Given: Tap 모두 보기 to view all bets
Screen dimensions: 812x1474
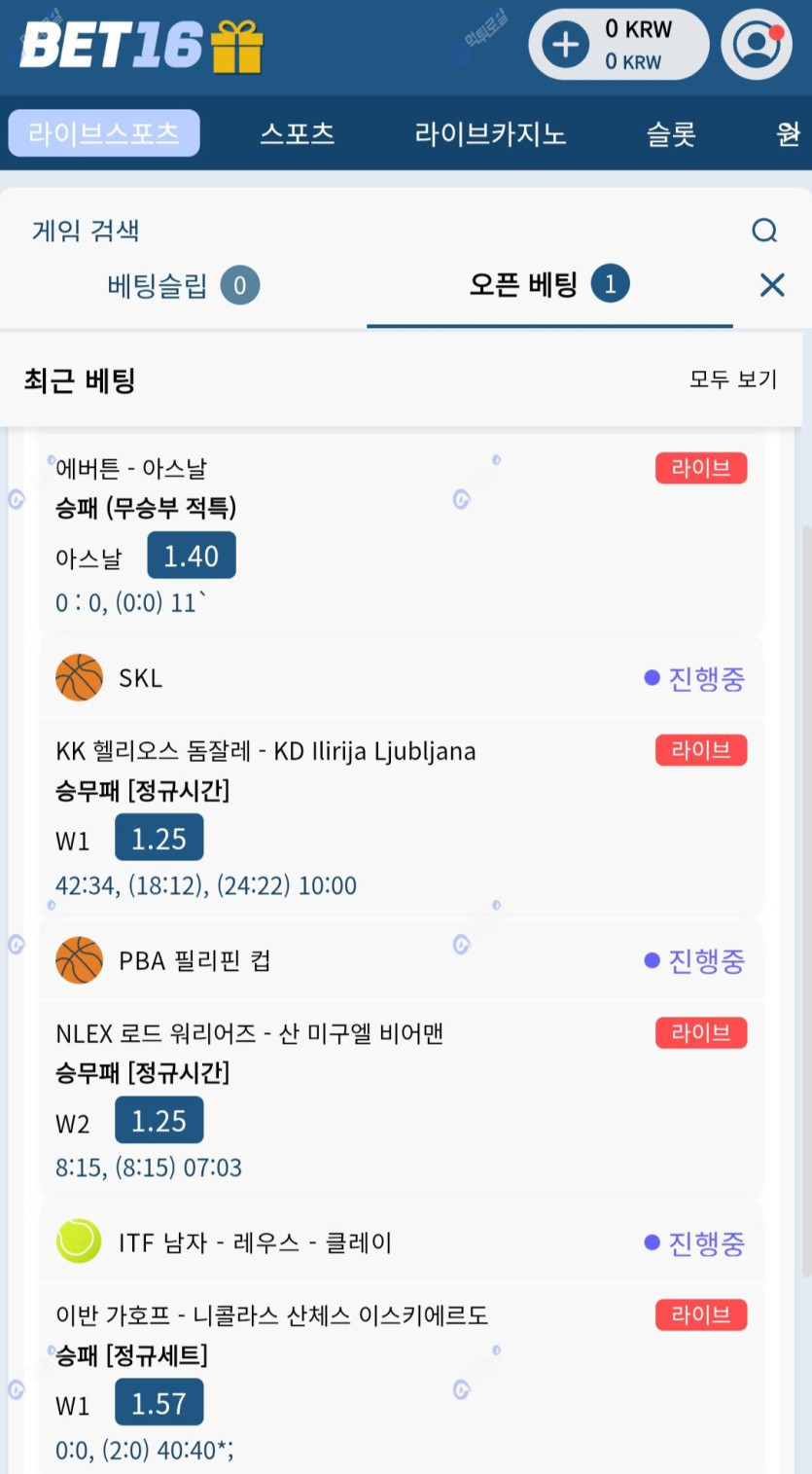Looking at the screenshot, I should coord(733,379).
